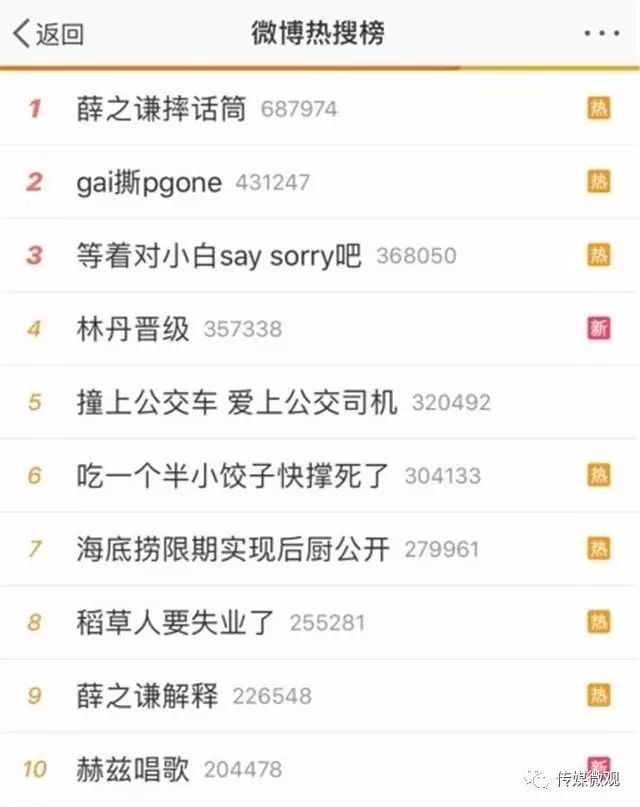
Task: Open hot search 薛之谦解释
Action: [x=147, y=695]
